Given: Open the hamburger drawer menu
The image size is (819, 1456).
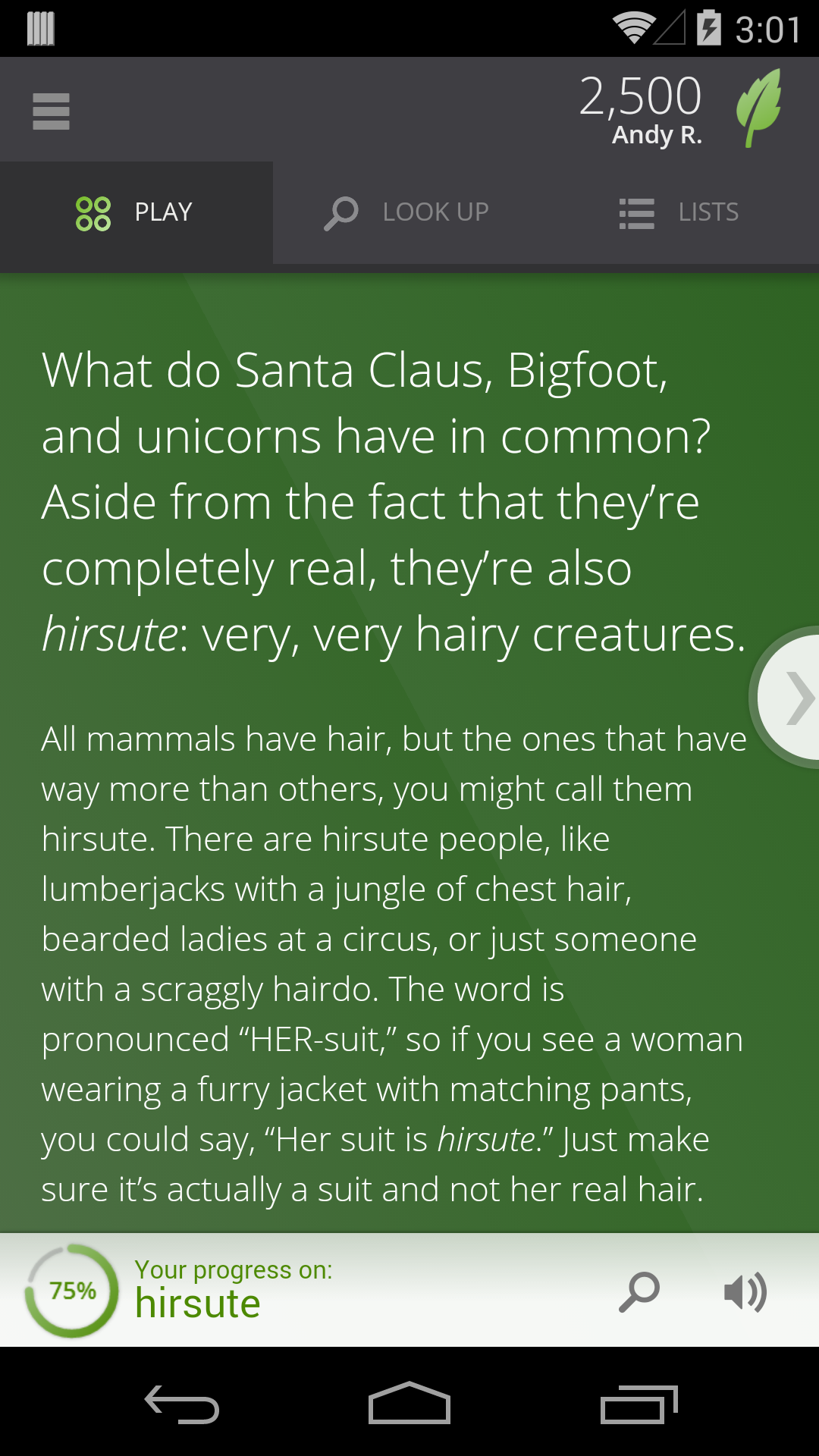Looking at the screenshot, I should (51, 111).
